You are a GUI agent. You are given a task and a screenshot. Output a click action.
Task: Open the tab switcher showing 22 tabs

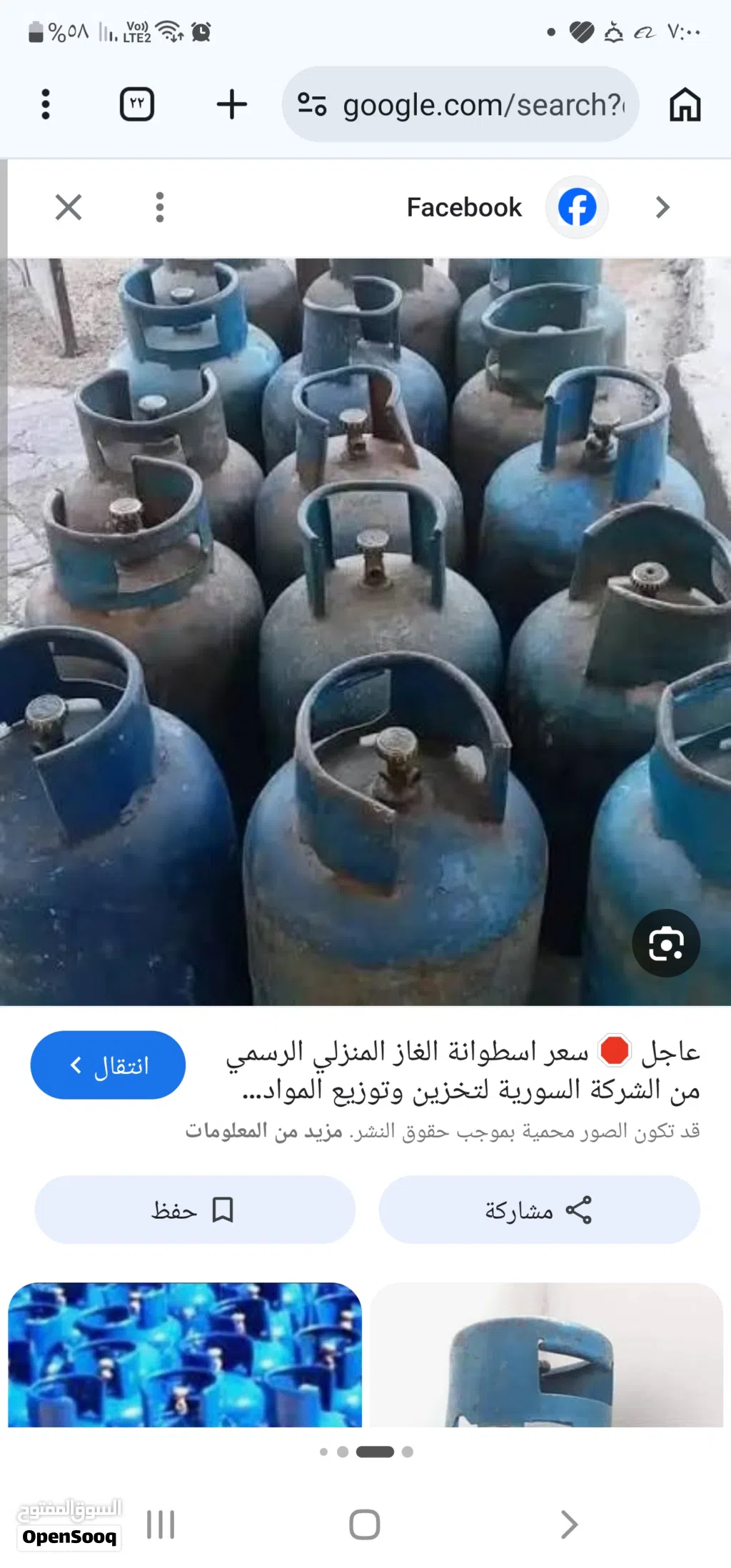tap(137, 104)
